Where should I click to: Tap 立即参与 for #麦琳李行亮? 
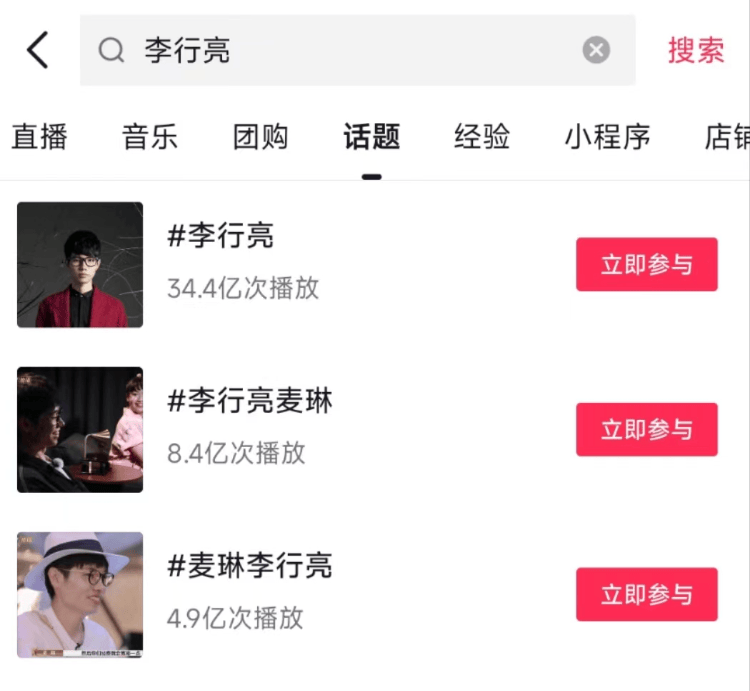click(x=646, y=595)
